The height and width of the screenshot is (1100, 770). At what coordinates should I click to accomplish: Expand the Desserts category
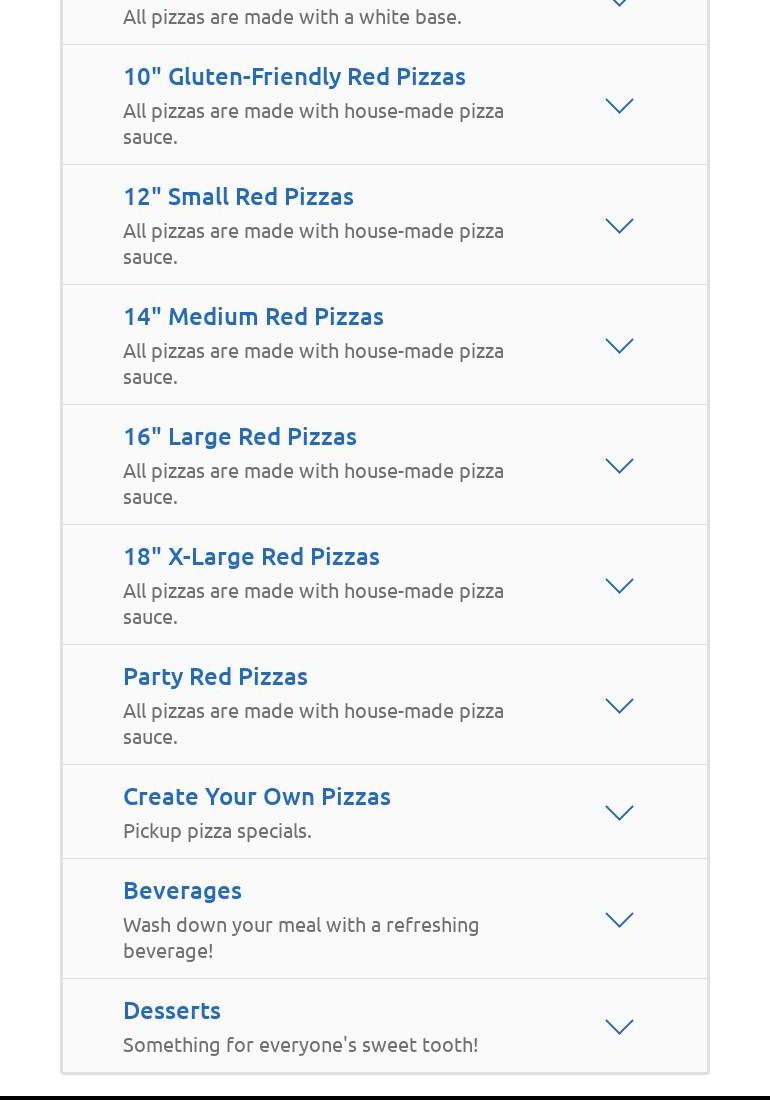pos(619,1027)
